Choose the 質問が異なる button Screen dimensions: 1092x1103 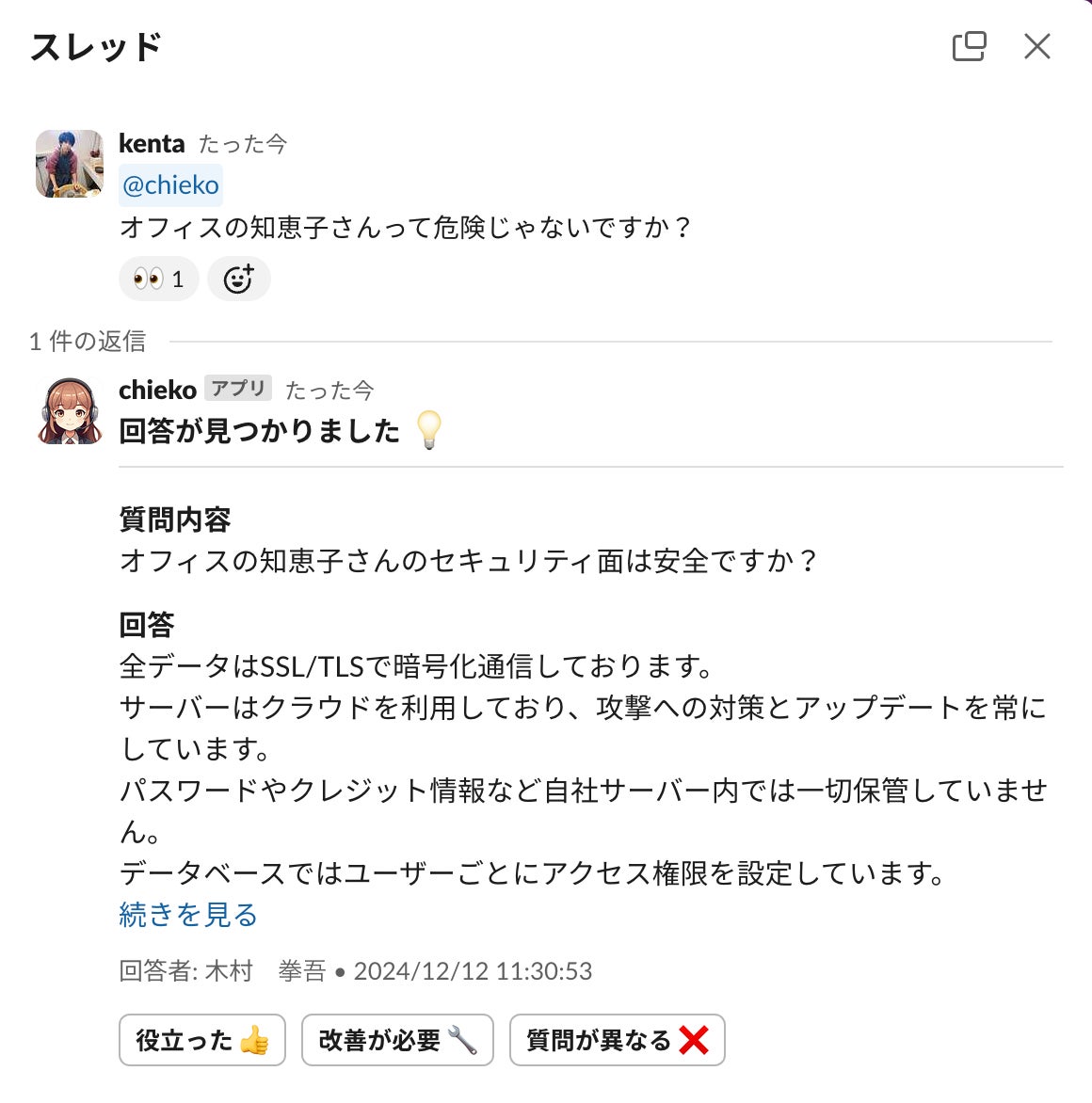tap(617, 1040)
